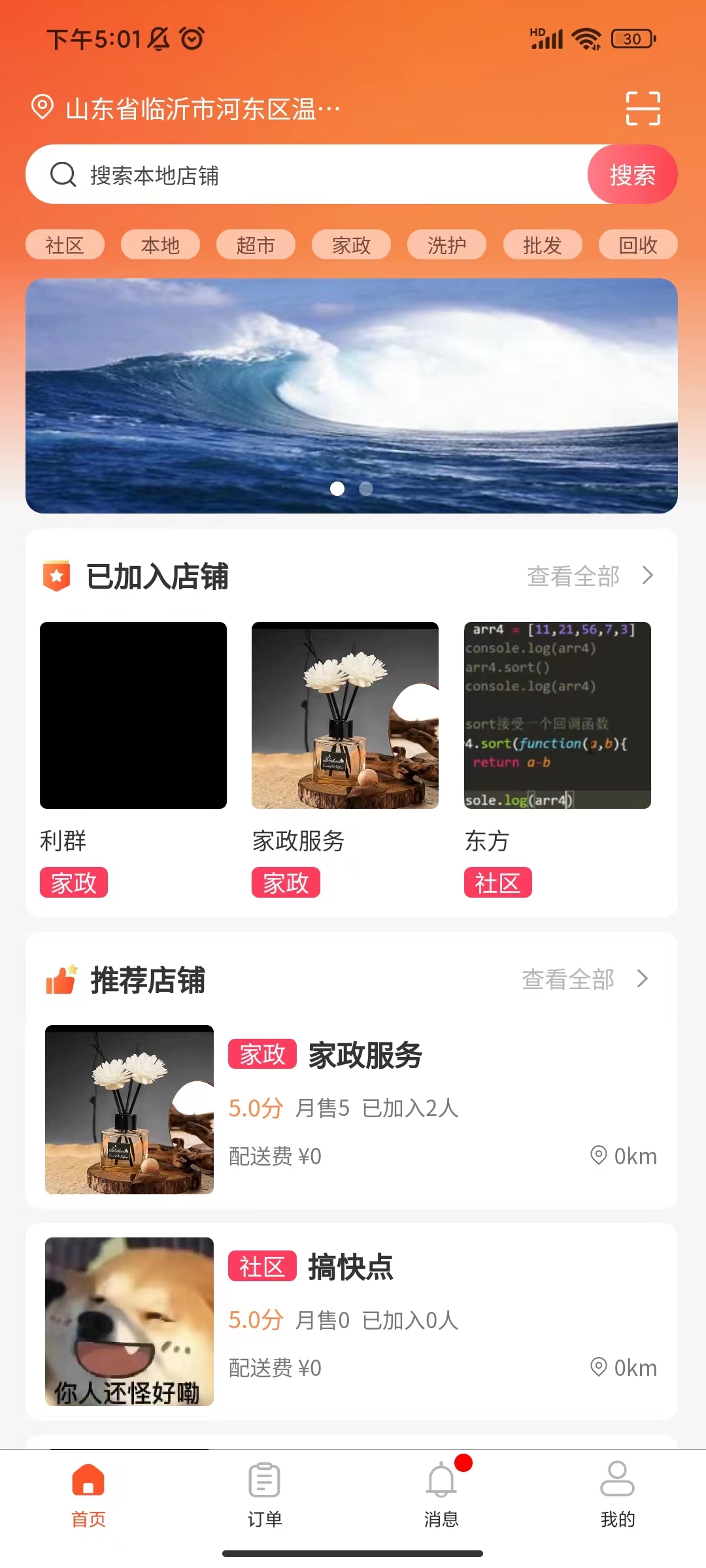706x1568 pixels.
Task: Open the ocean wave banner
Action: click(352, 395)
